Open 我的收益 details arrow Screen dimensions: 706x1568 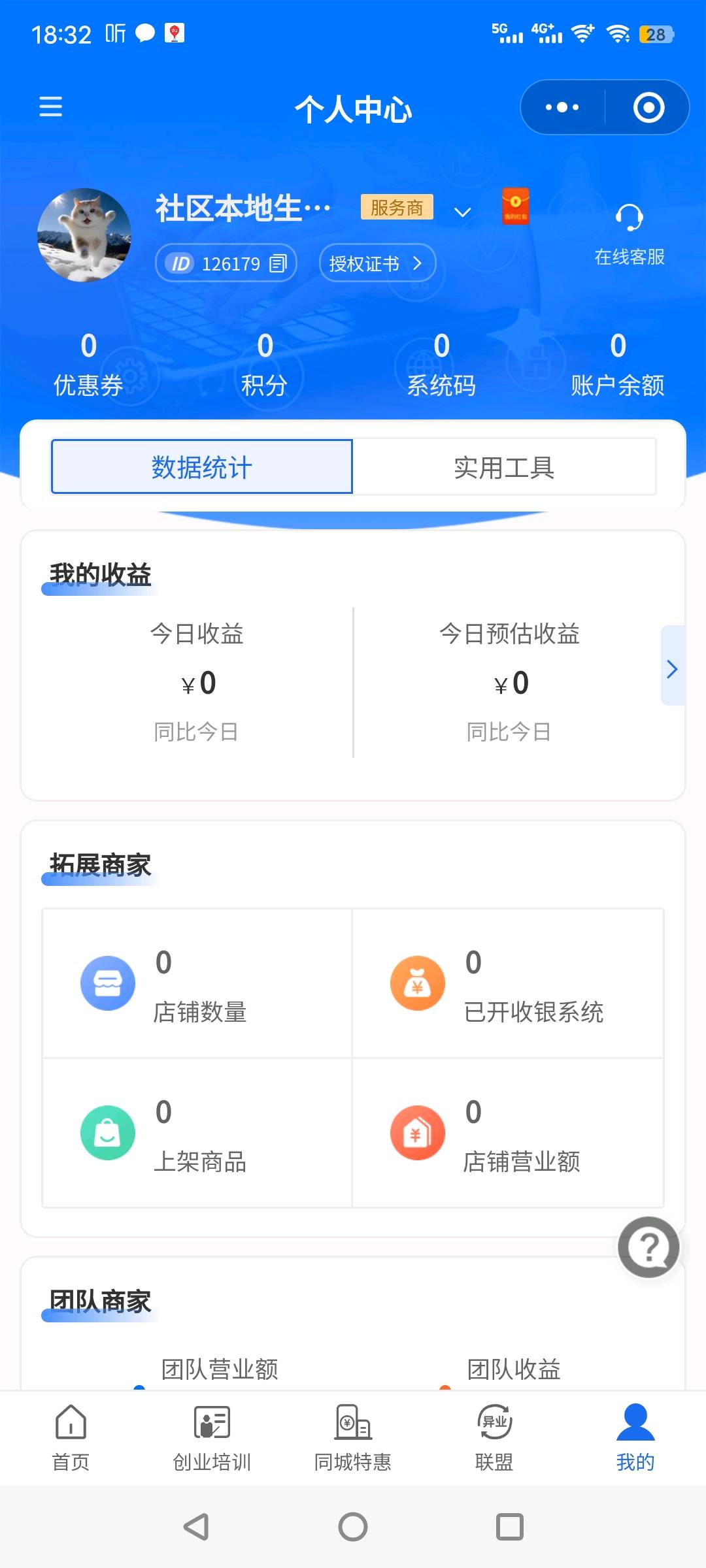pos(673,666)
